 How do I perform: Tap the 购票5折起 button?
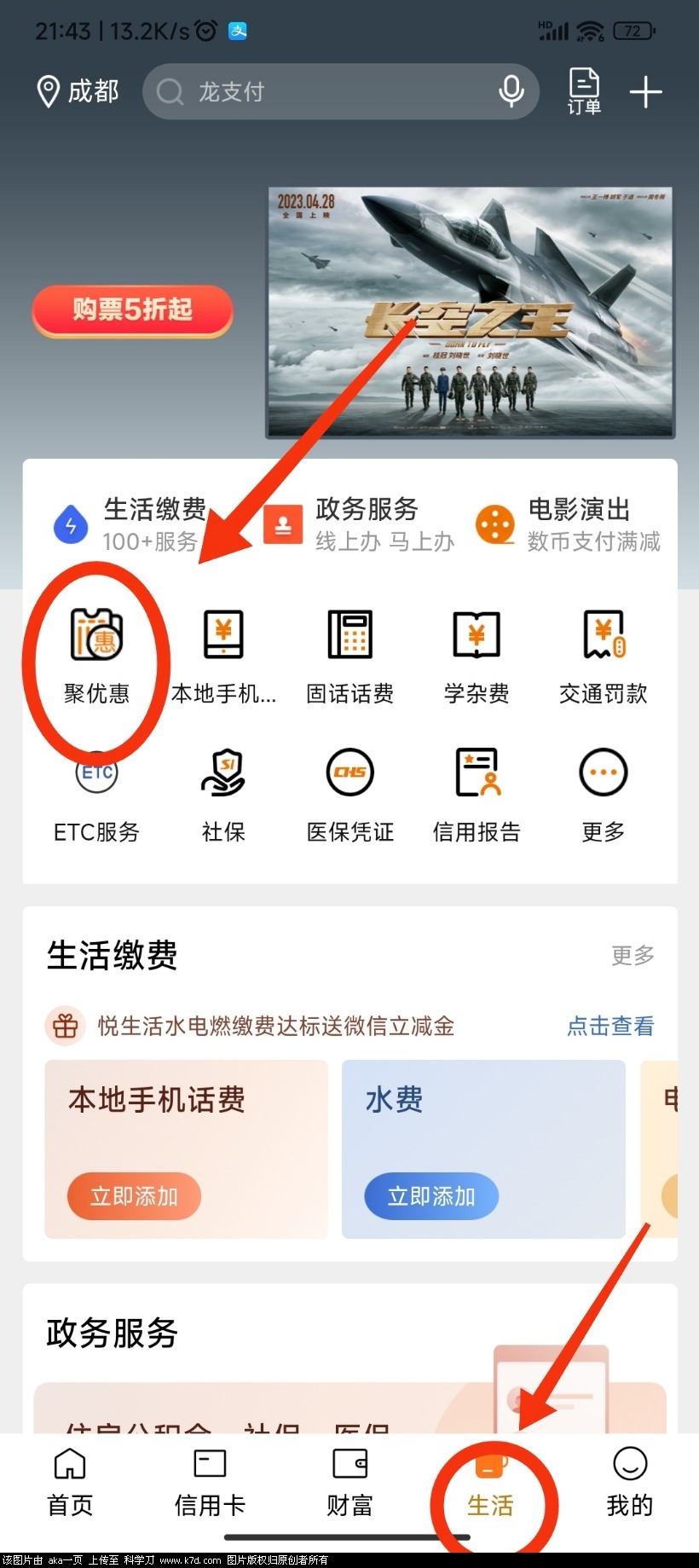click(x=132, y=310)
